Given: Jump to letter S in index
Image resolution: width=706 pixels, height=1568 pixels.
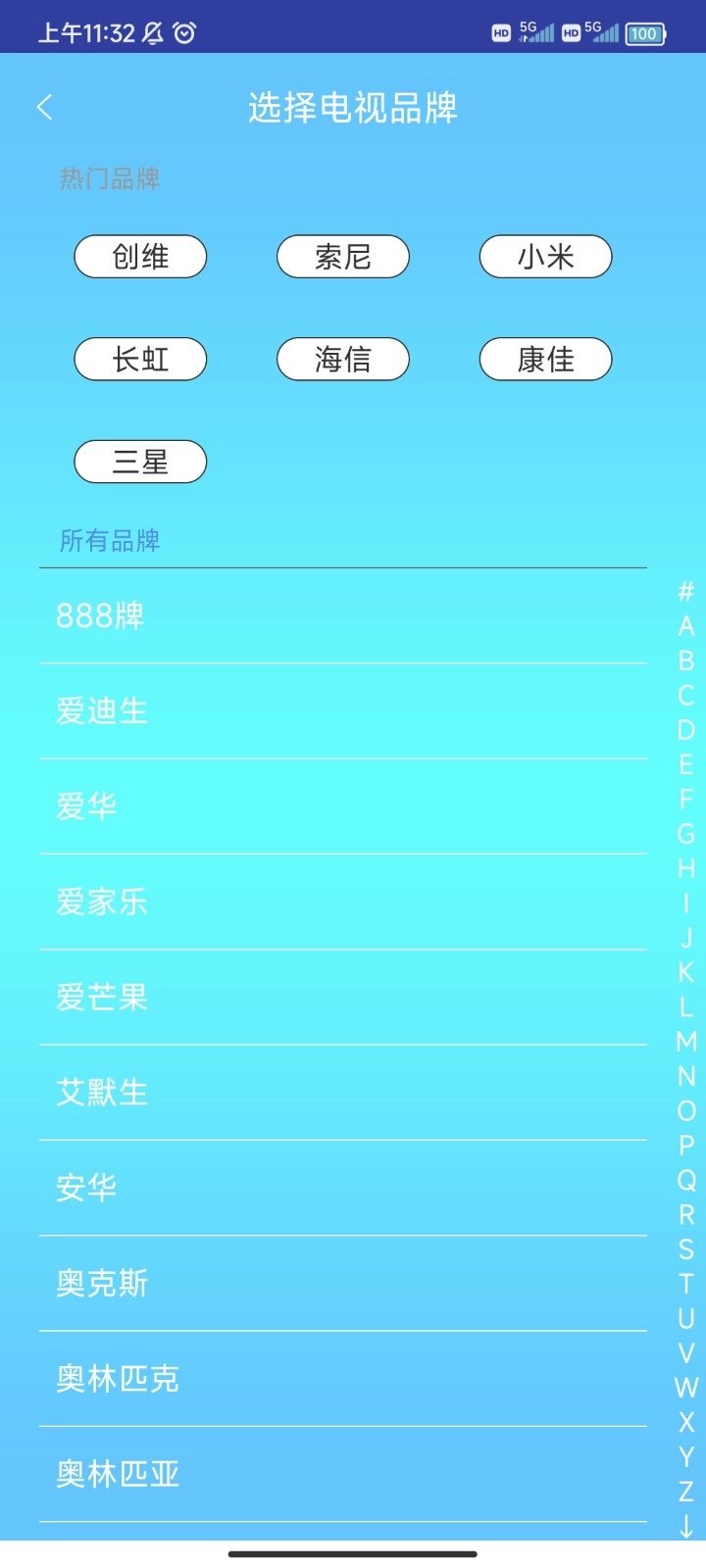Looking at the screenshot, I should (686, 1249).
